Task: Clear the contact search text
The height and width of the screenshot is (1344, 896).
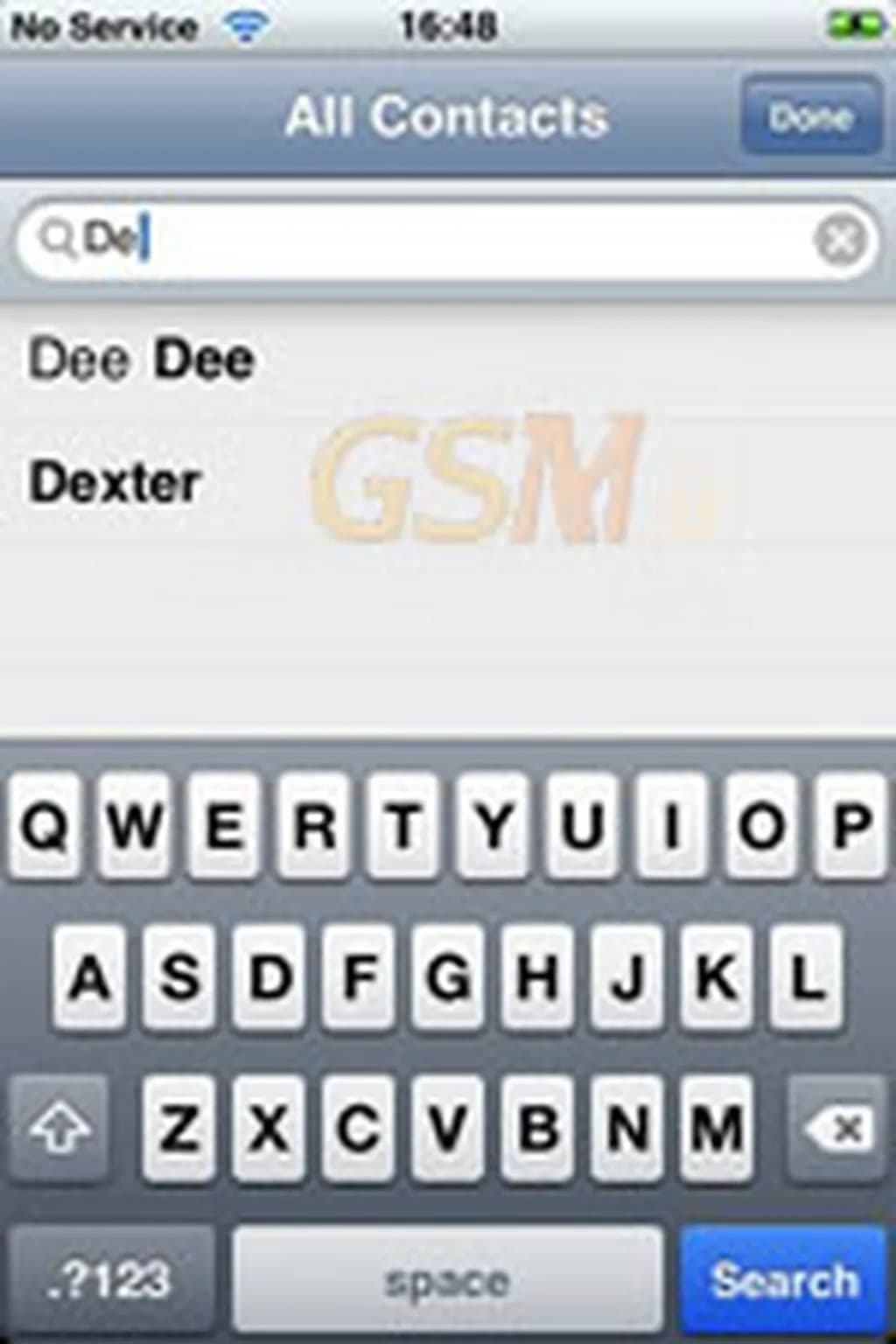Action: [x=841, y=241]
